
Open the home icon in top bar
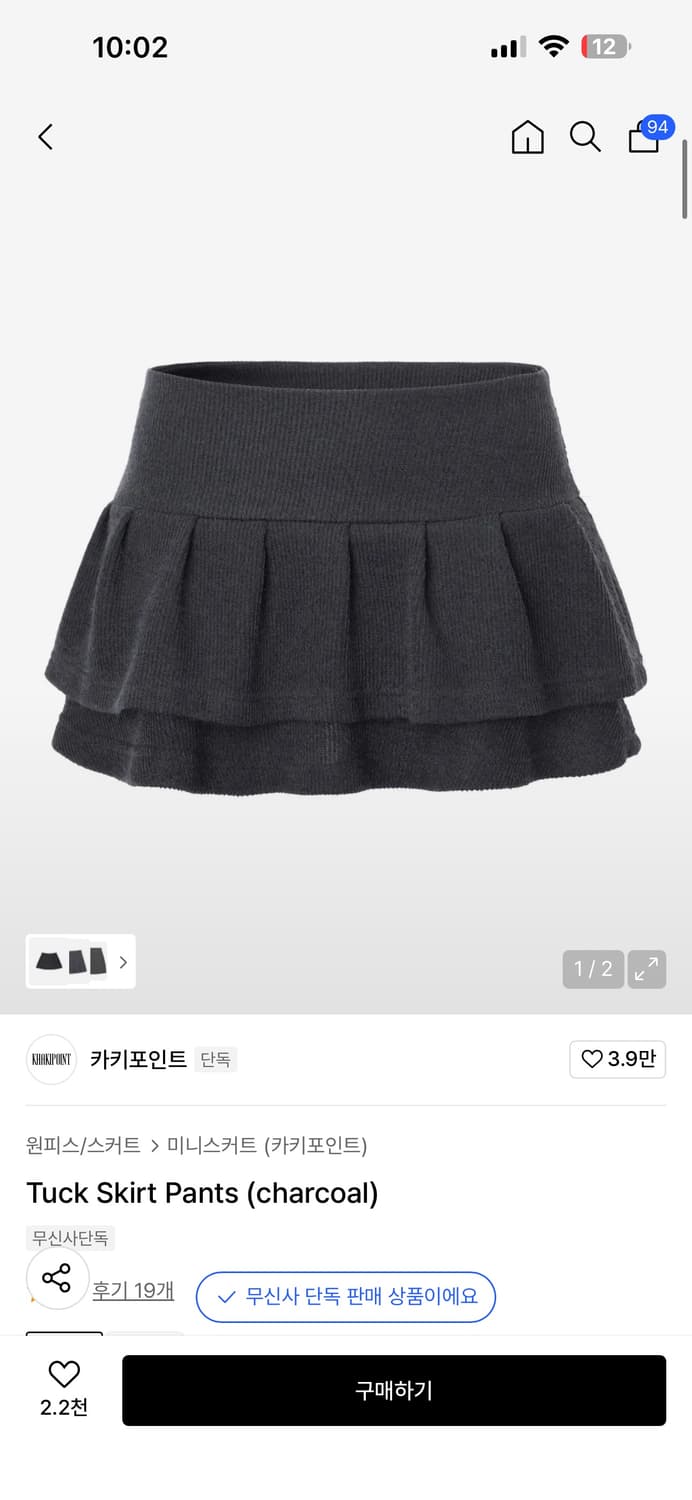527,137
